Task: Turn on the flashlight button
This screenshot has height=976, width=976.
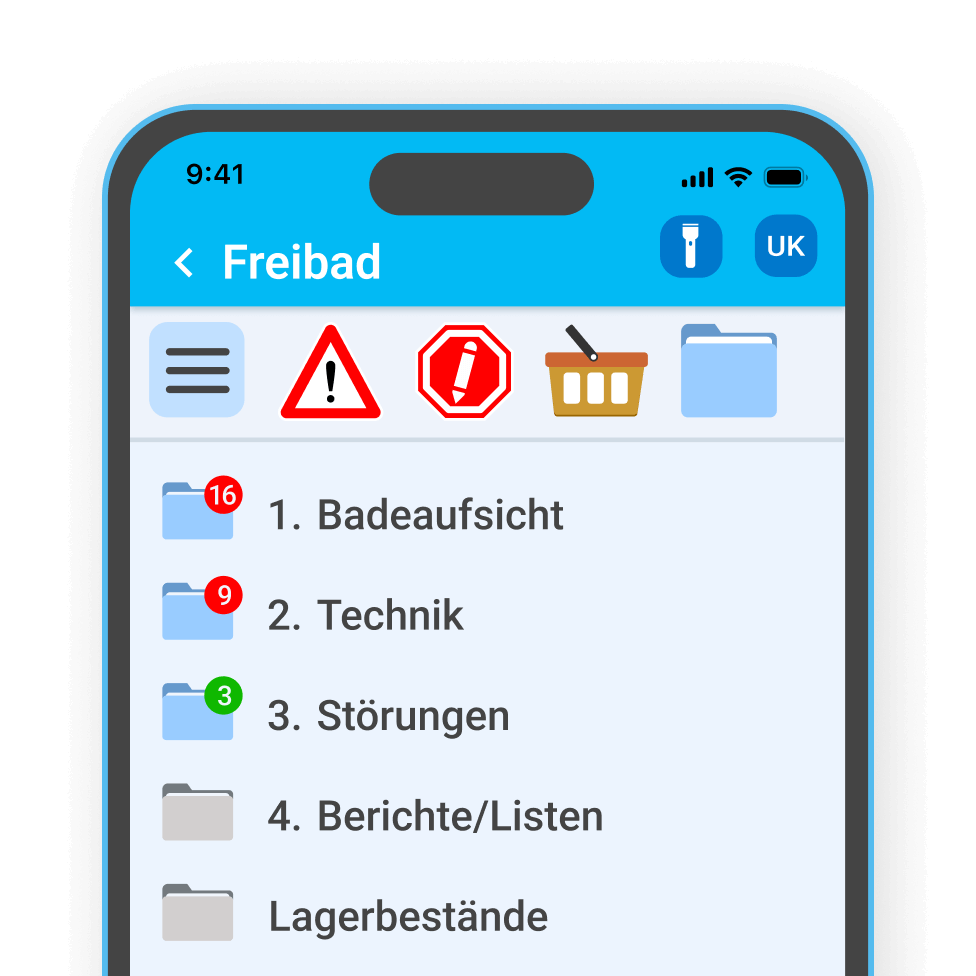Action: pos(690,246)
